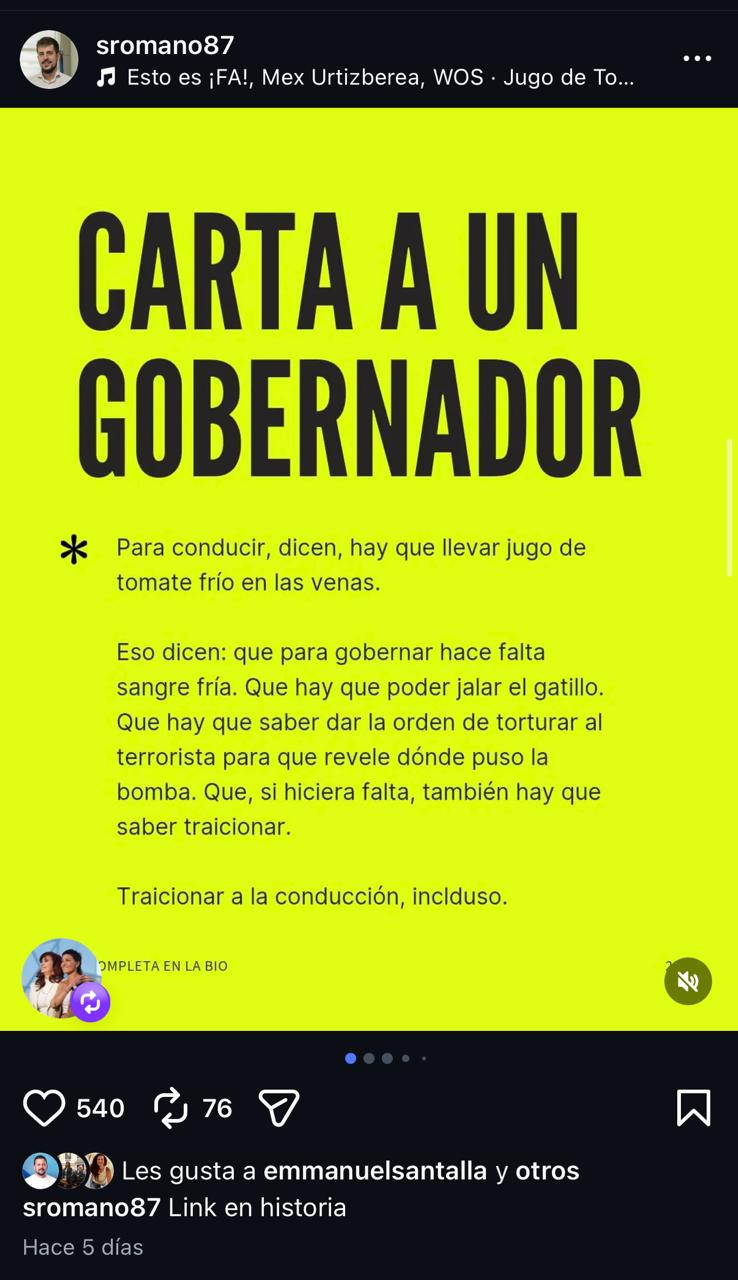This screenshot has height=1280, width=738.
Task: Repost this post
Action: [171, 1108]
